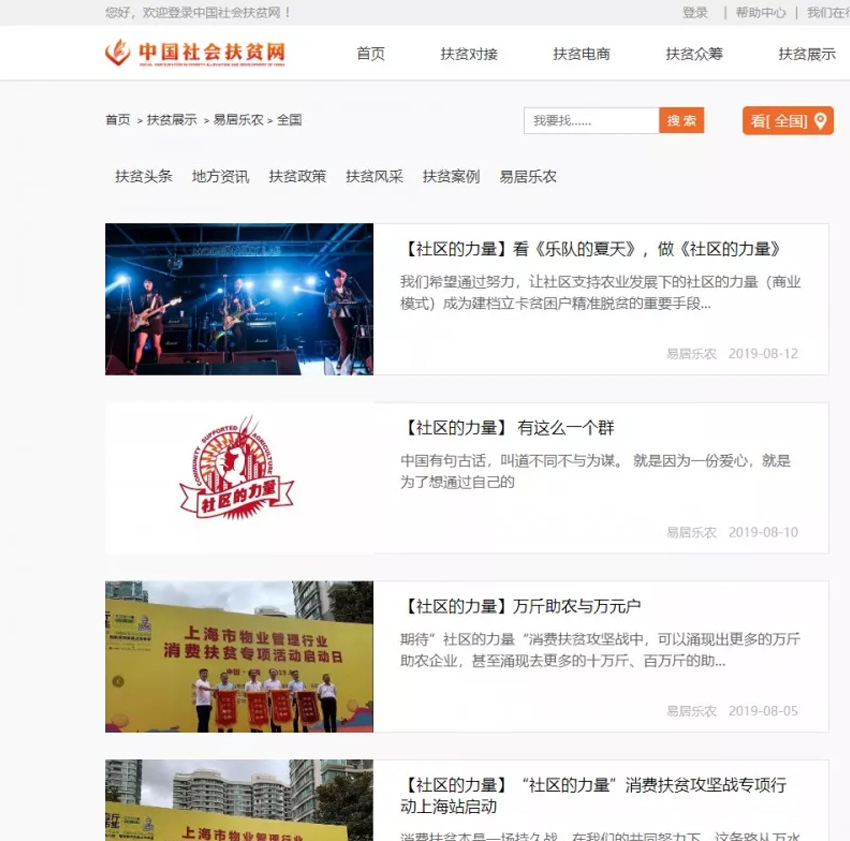Open the 扶贫风采 category
The height and width of the screenshot is (841, 850).
(x=375, y=177)
